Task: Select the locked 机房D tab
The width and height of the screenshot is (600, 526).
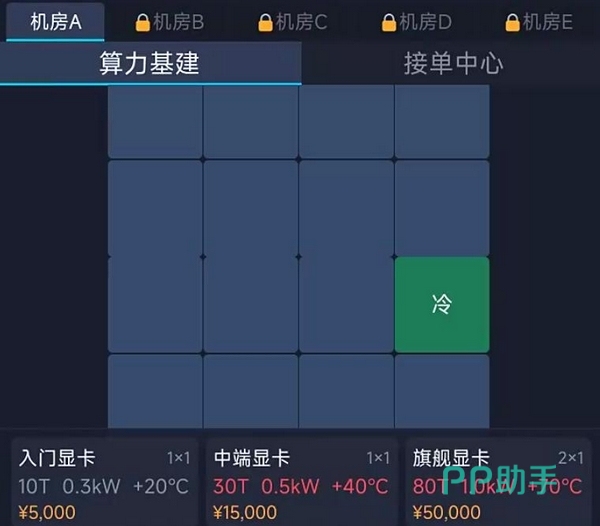Action: 417,22
